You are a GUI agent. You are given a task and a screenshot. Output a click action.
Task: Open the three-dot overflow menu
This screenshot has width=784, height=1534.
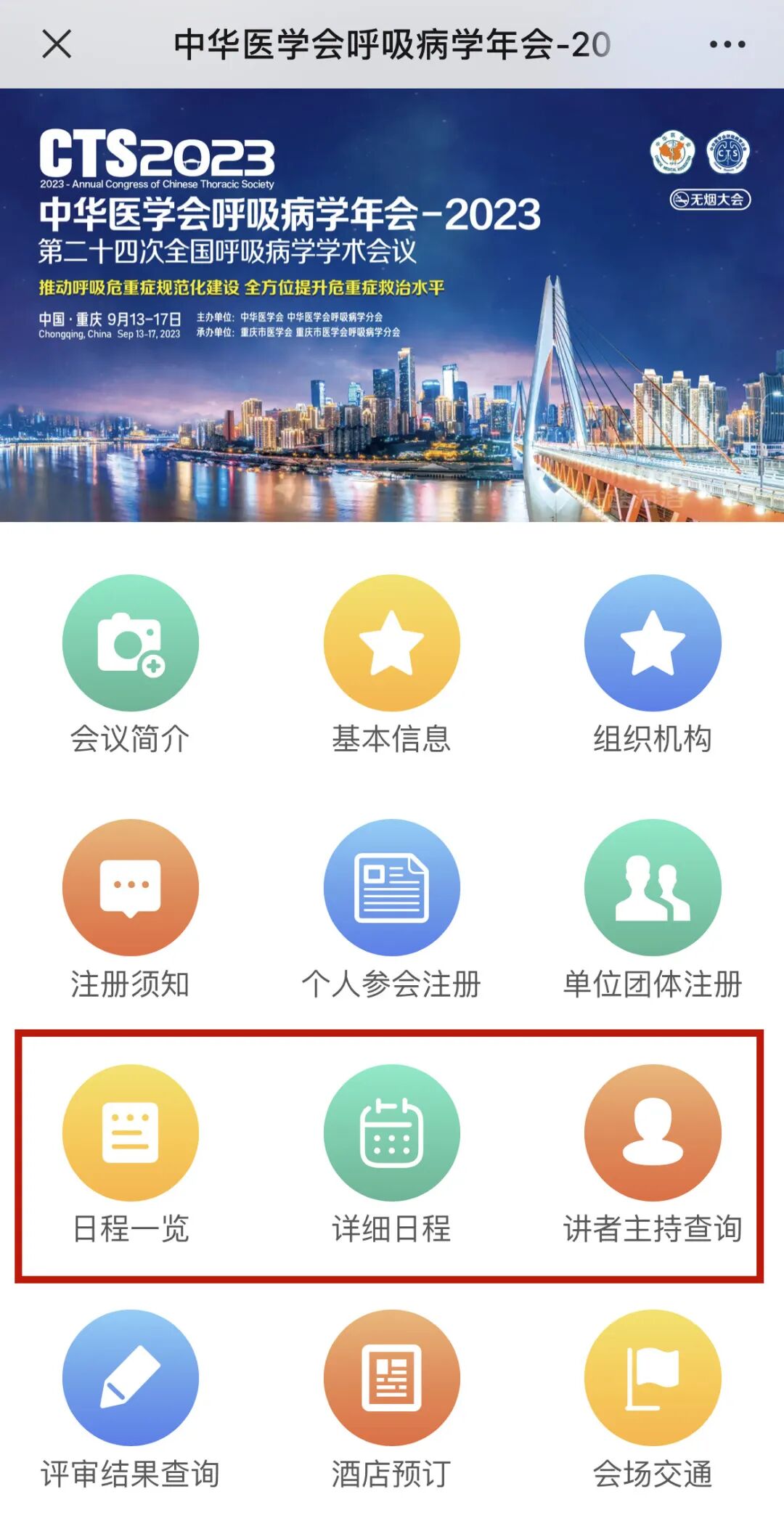(727, 44)
